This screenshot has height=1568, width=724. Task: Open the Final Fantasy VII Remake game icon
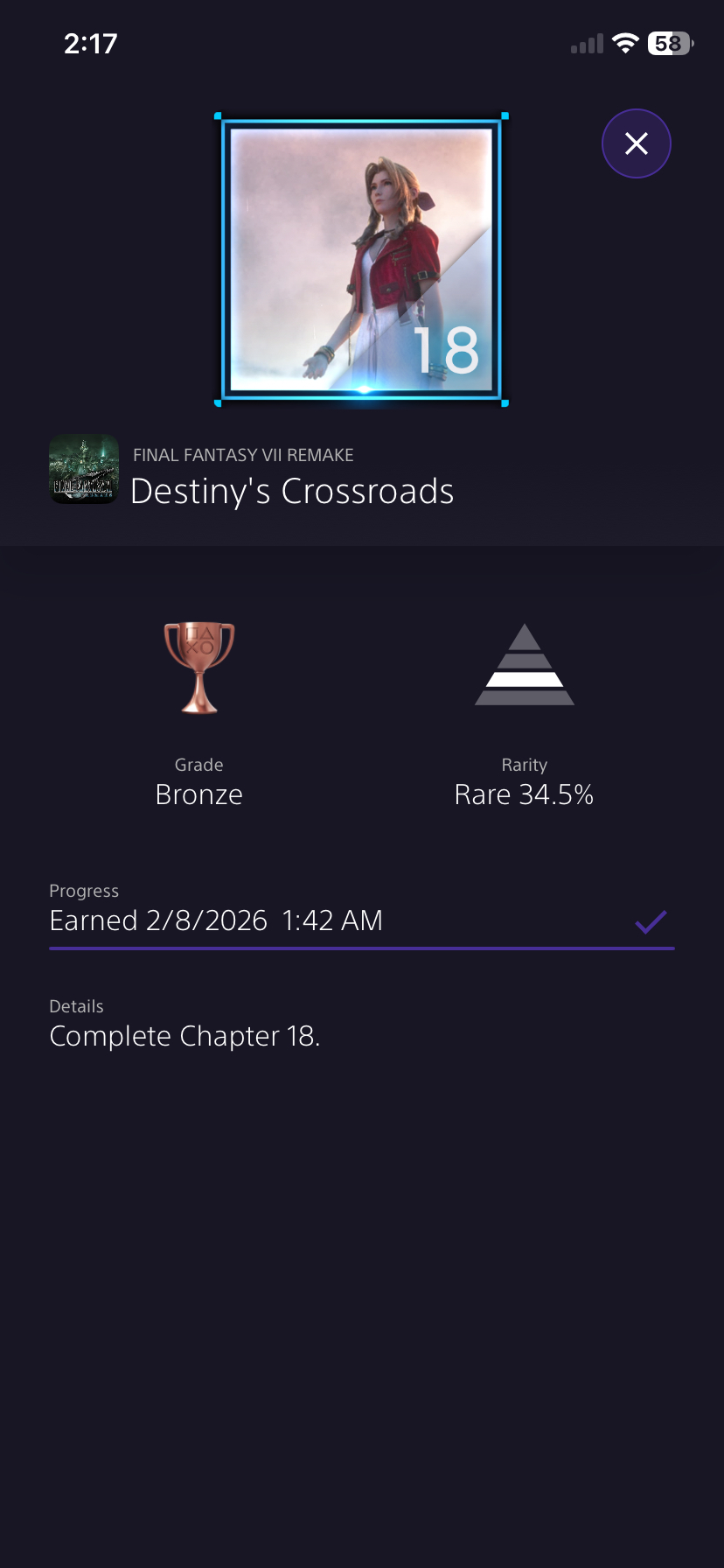pos(84,470)
